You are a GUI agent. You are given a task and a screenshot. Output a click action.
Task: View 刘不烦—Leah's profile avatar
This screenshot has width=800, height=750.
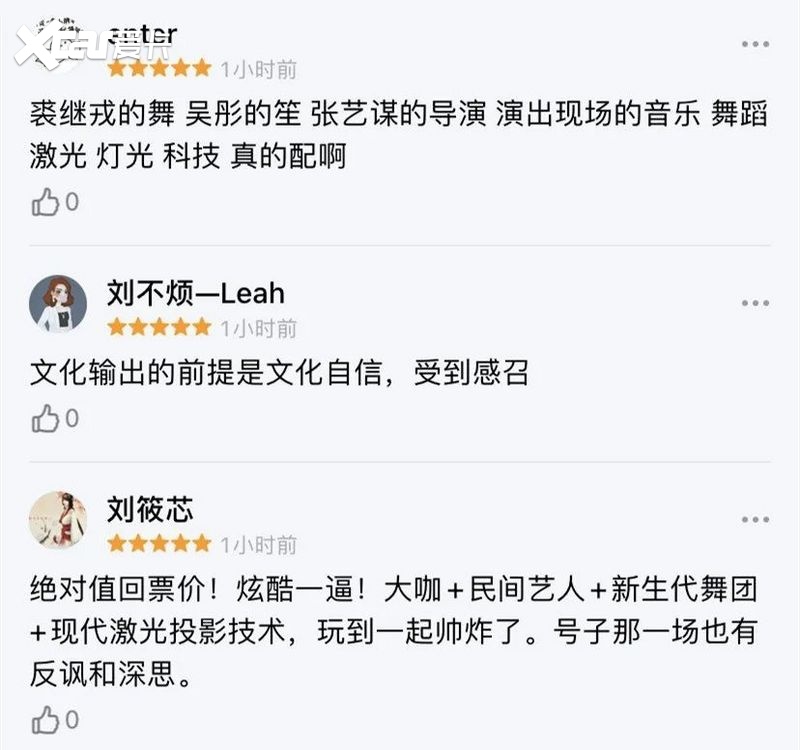click(x=58, y=304)
